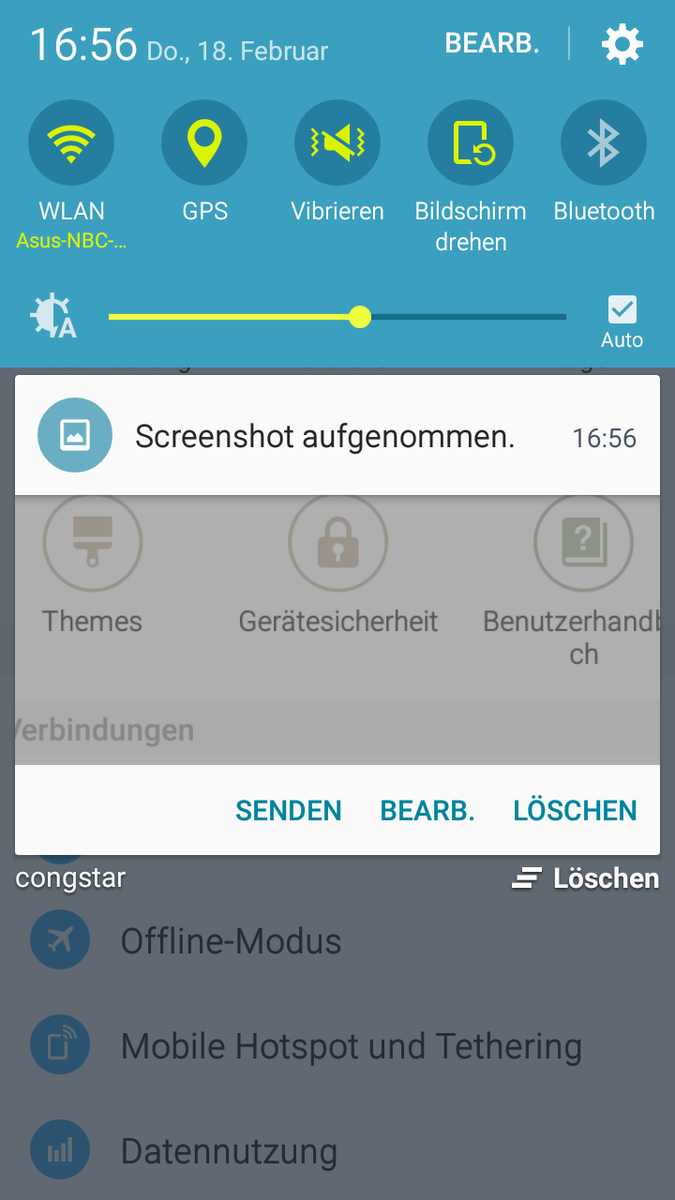
Task: Enable Bluetooth quick setting
Action: coord(603,143)
